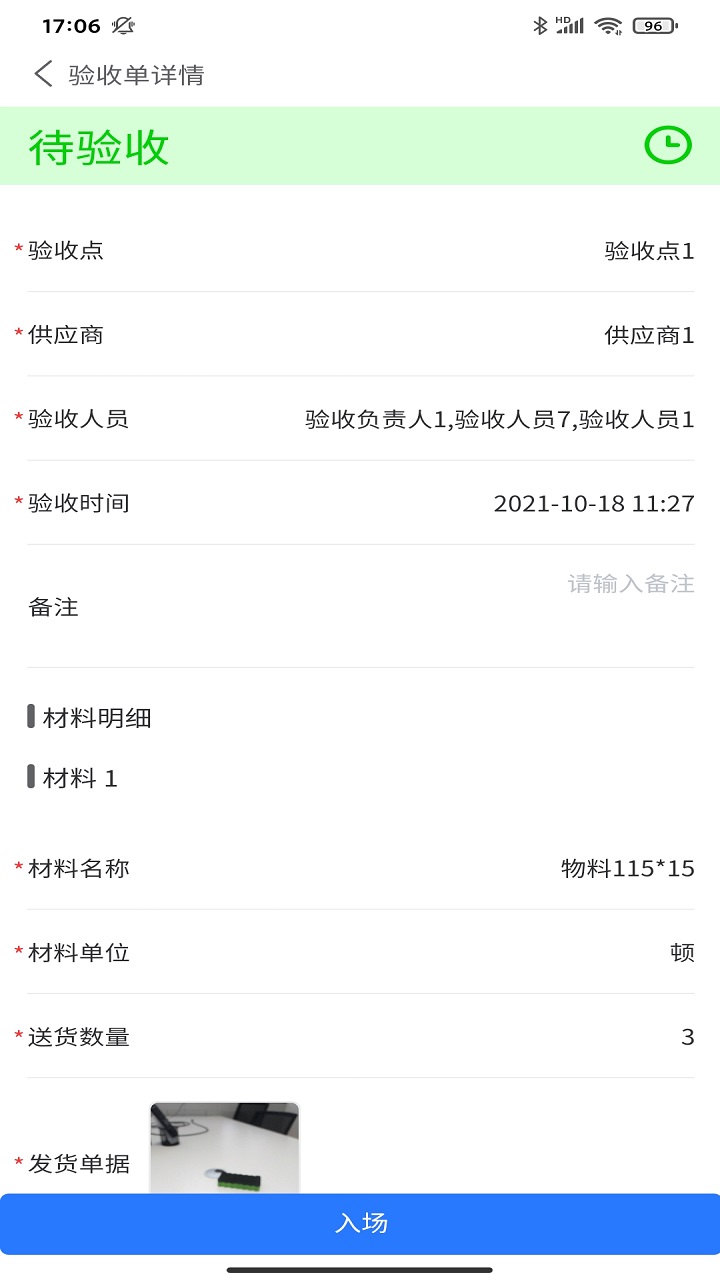The width and height of the screenshot is (720, 1280).
Task: Open the clock history icon
Action: [x=667, y=146]
